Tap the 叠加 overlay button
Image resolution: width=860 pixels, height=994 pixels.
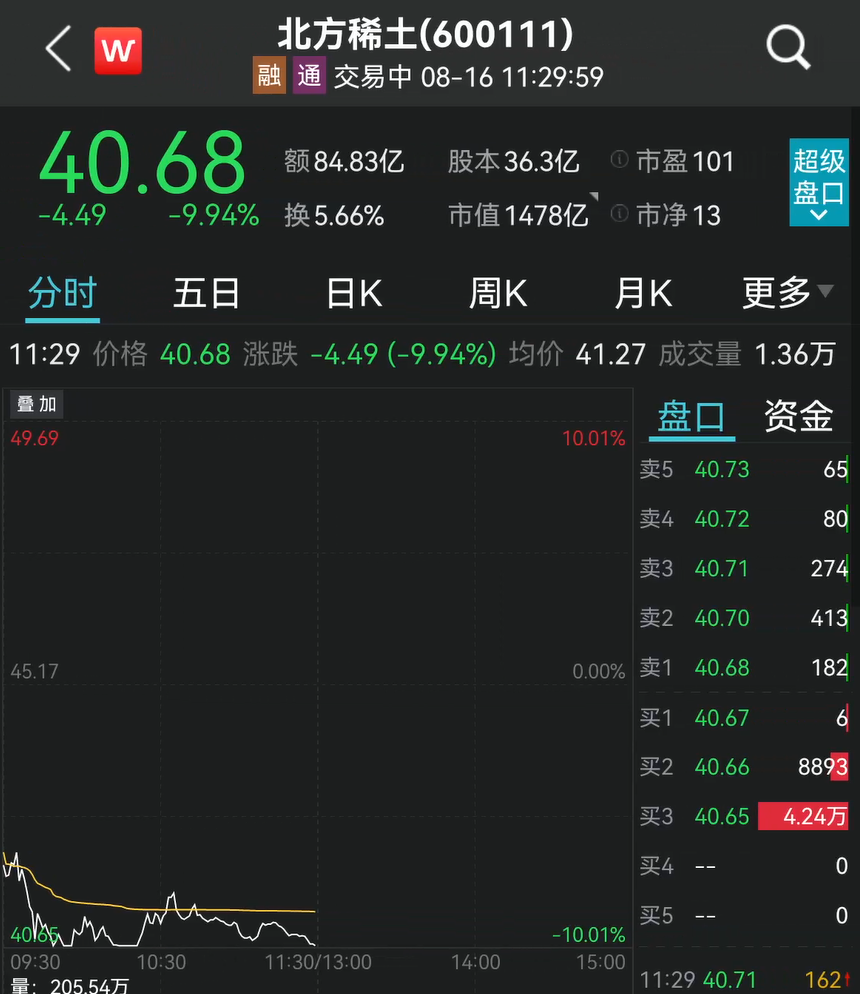point(37,404)
